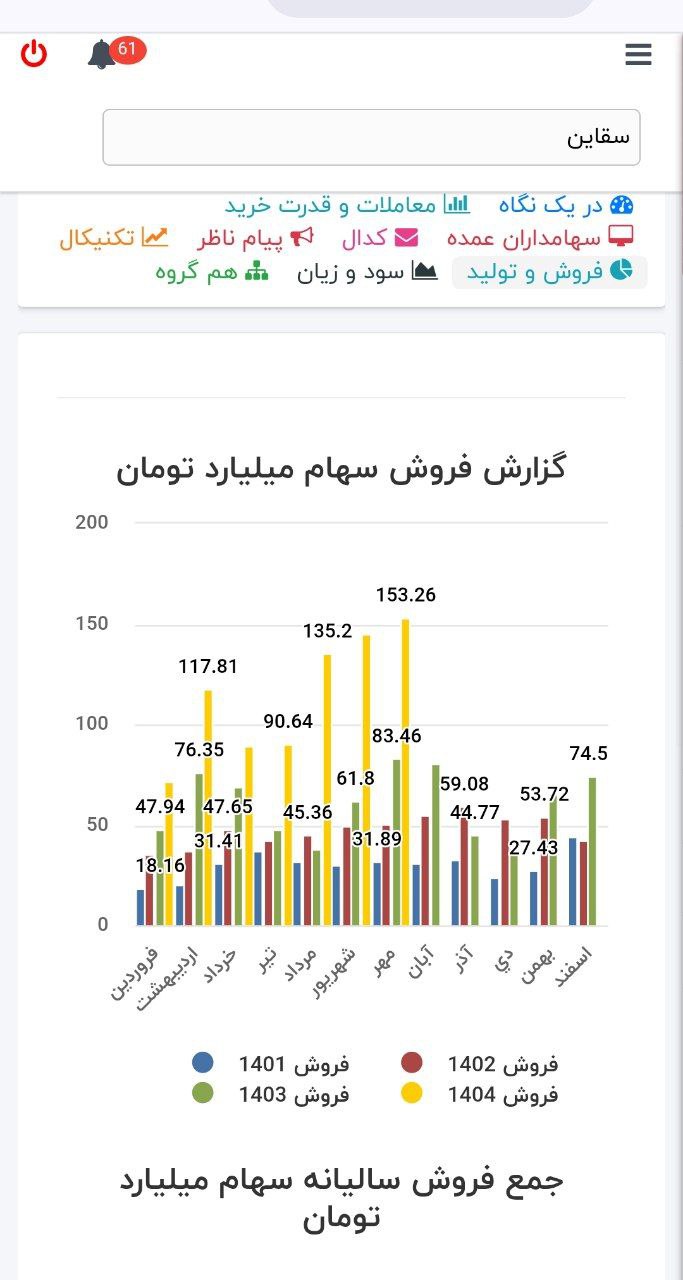The width and height of the screenshot is (683, 1280).
Task: Switch to تکنیکال tab
Action: (113, 238)
